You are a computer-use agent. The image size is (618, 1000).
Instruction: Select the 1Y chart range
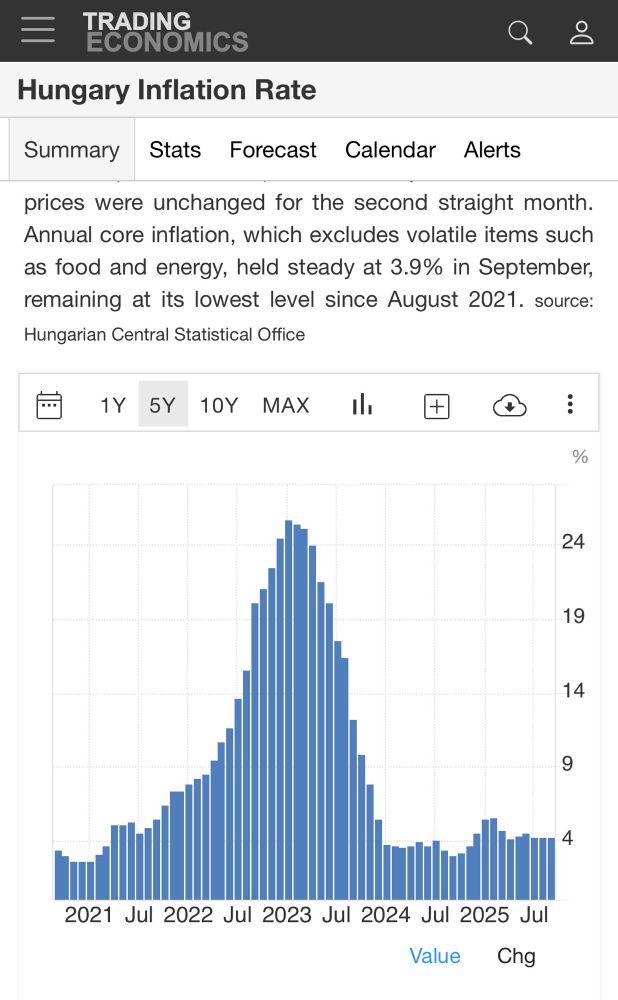113,405
